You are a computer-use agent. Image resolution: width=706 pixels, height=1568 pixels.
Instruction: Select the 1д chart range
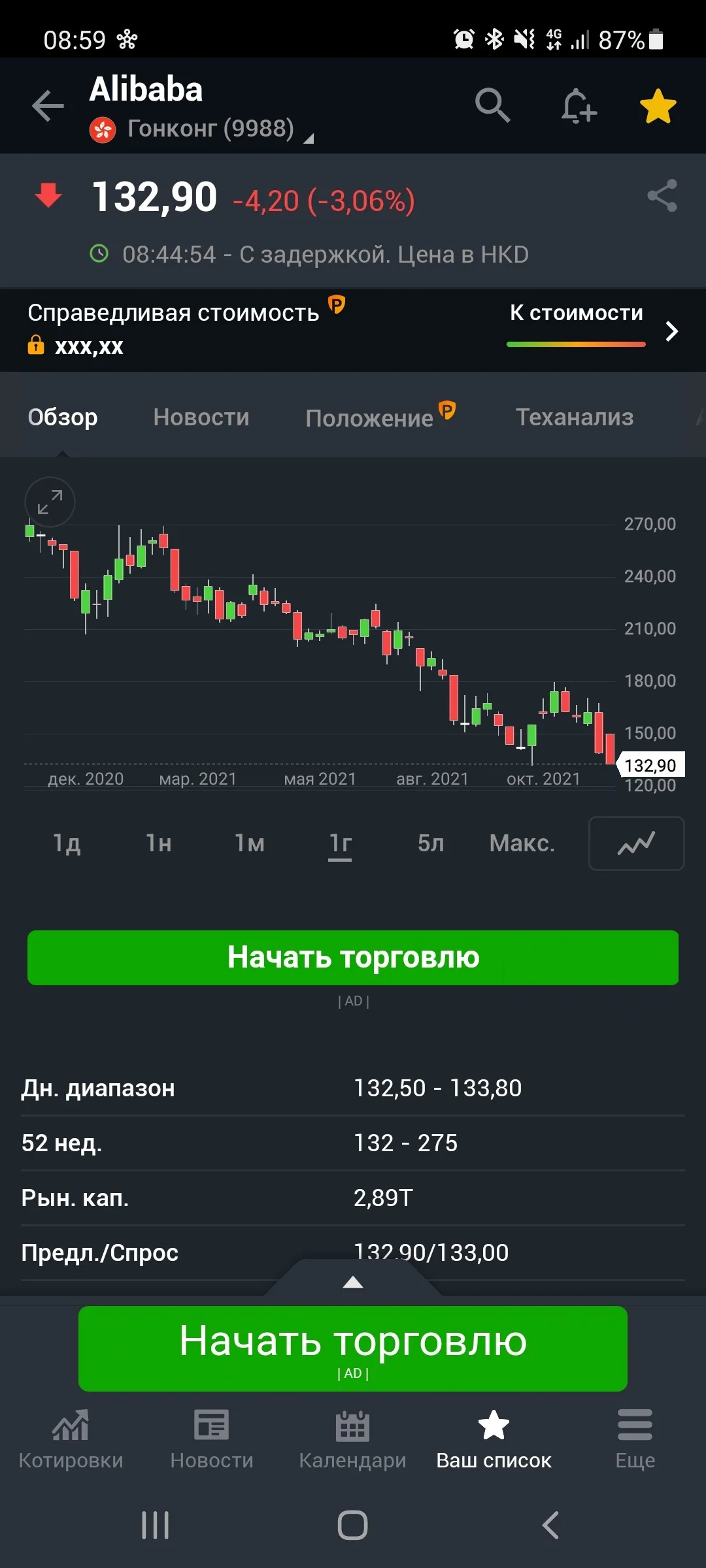click(x=67, y=843)
